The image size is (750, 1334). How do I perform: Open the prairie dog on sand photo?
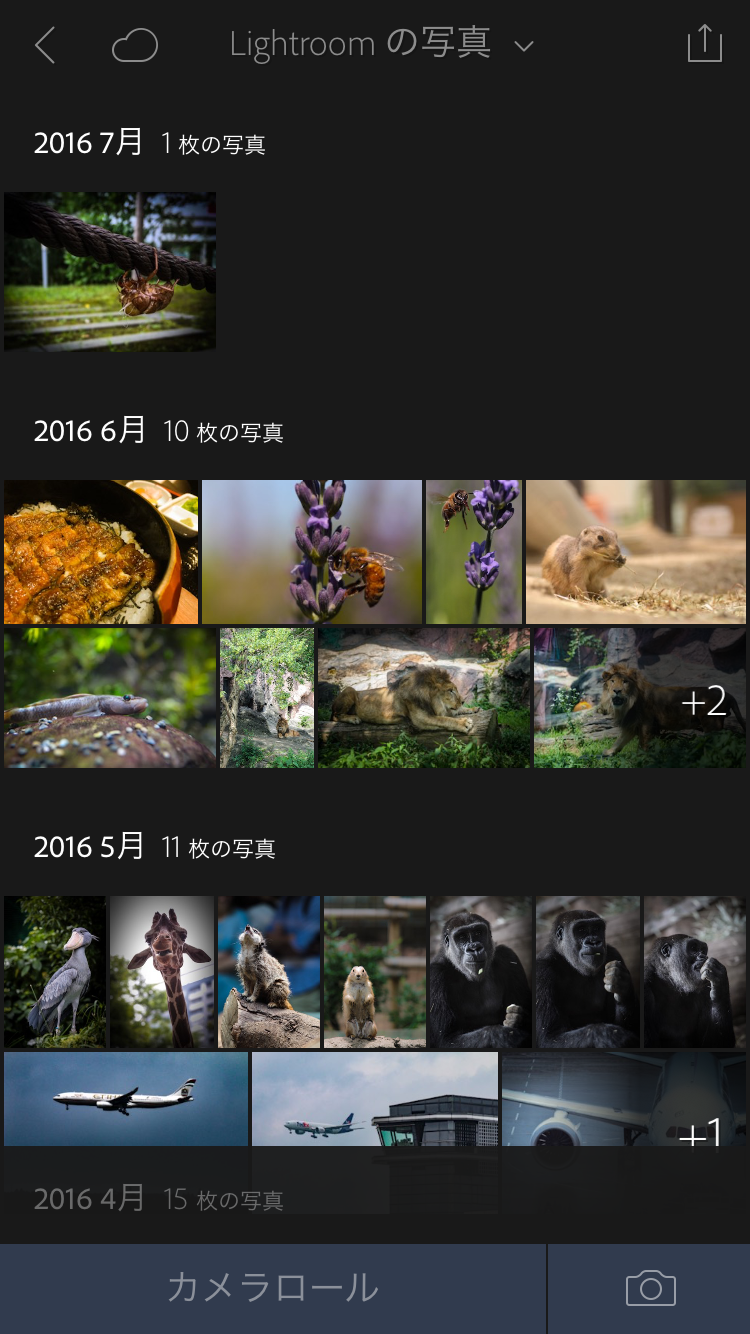(x=636, y=552)
